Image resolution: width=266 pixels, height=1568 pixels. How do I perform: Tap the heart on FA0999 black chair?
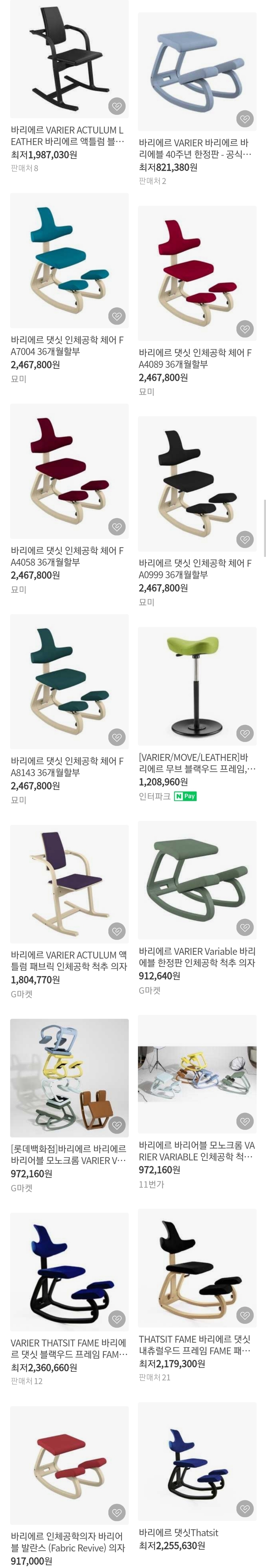tap(245, 539)
